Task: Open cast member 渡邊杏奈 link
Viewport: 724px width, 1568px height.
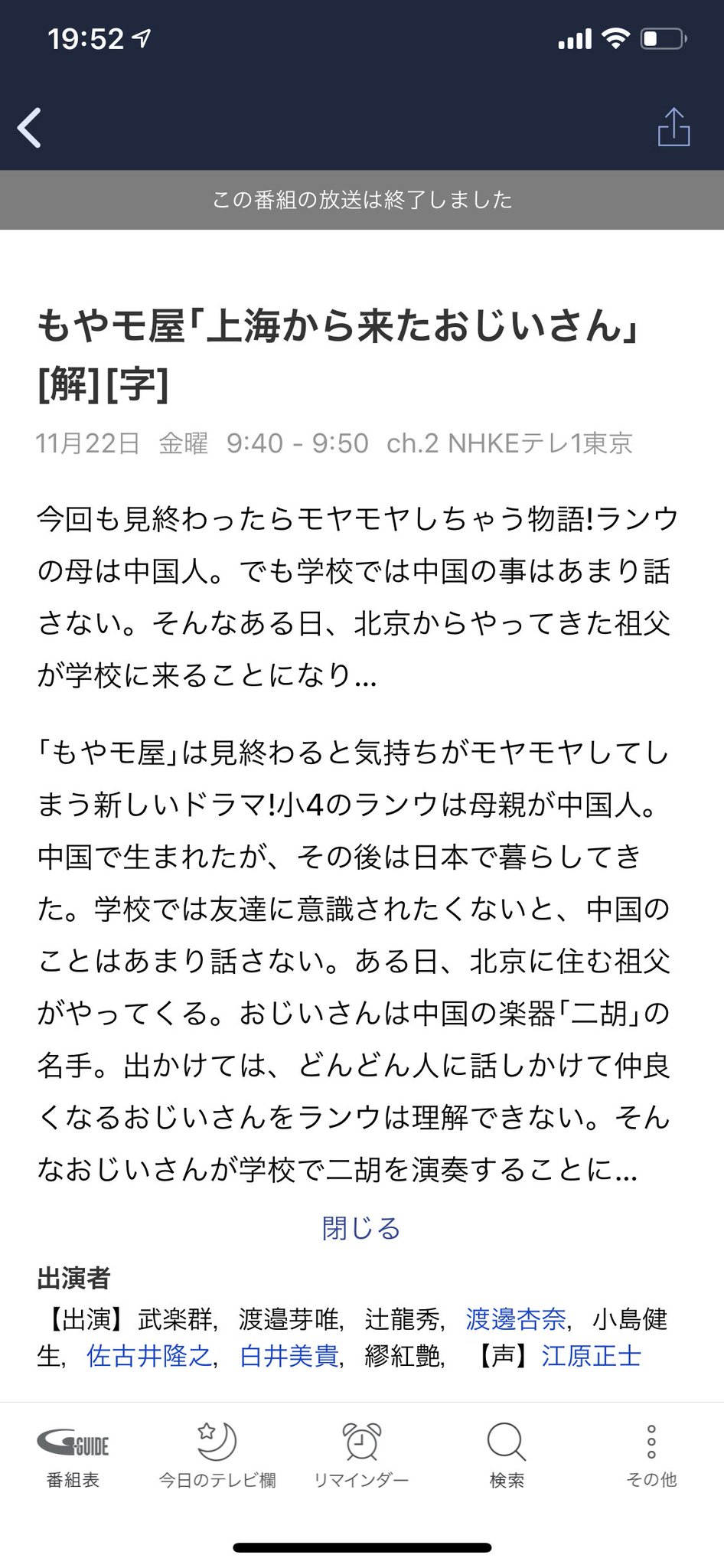Action: [516, 1319]
